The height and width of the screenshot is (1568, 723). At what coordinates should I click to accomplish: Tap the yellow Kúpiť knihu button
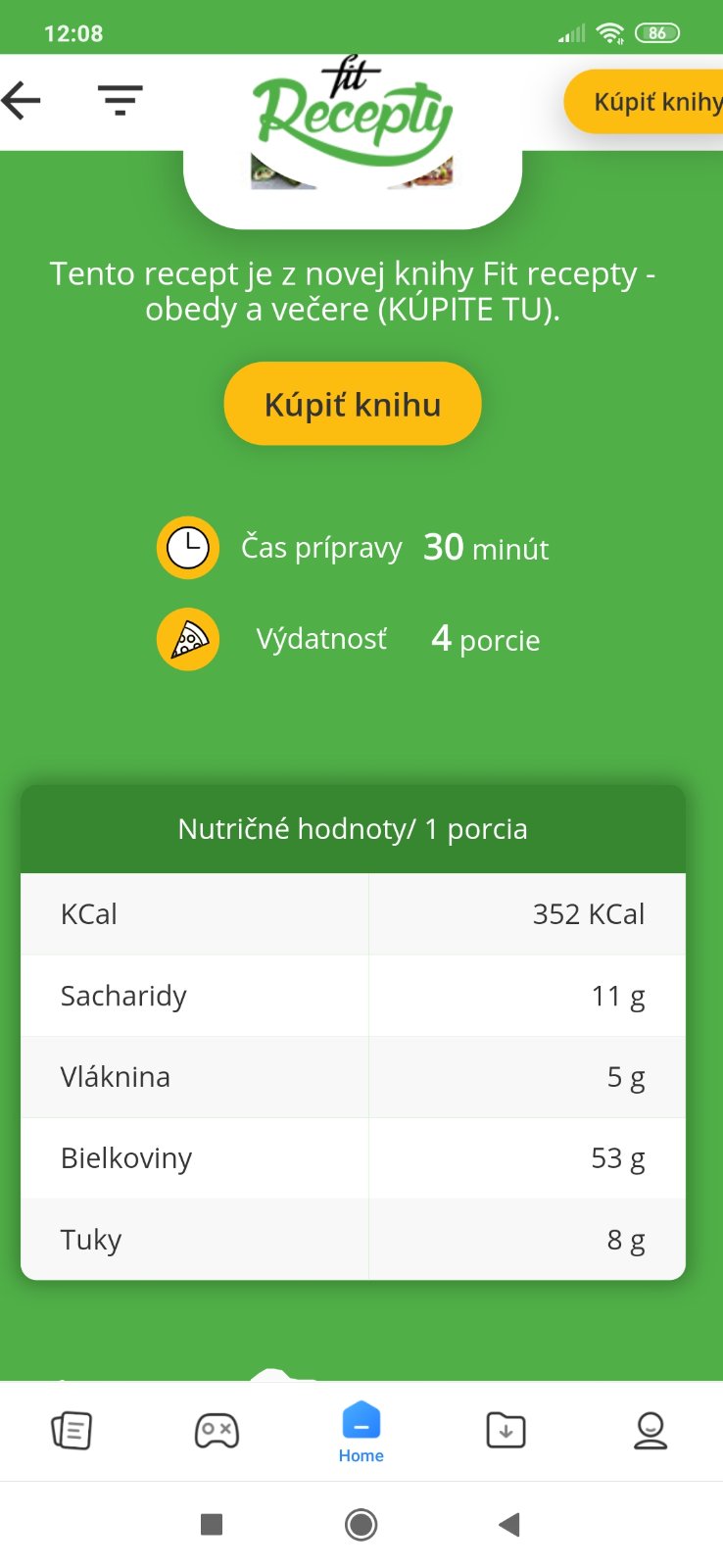(x=353, y=404)
